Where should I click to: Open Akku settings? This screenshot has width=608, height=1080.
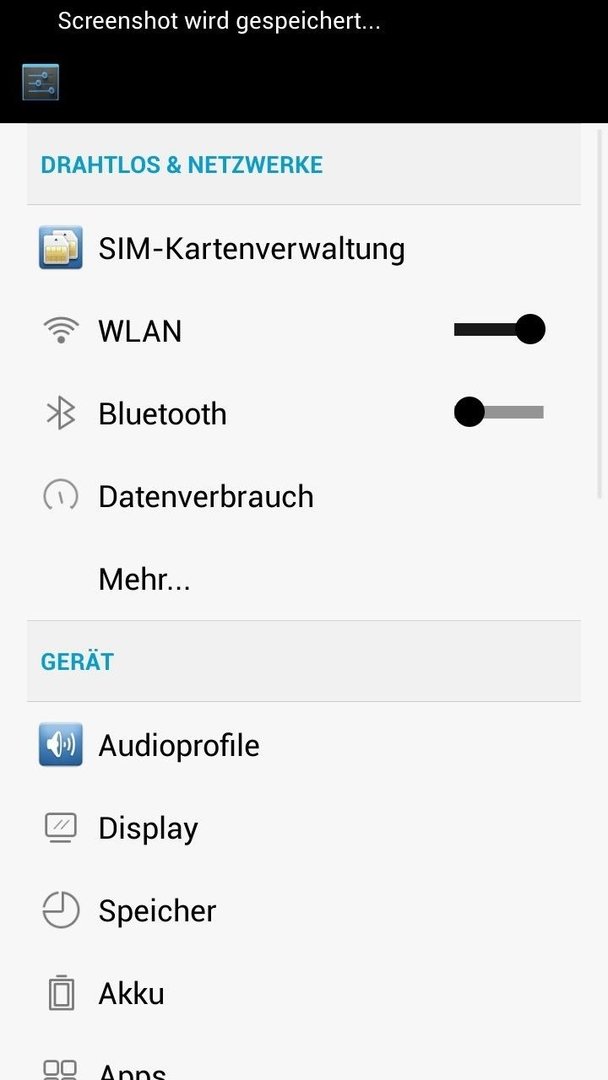click(304, 993)
